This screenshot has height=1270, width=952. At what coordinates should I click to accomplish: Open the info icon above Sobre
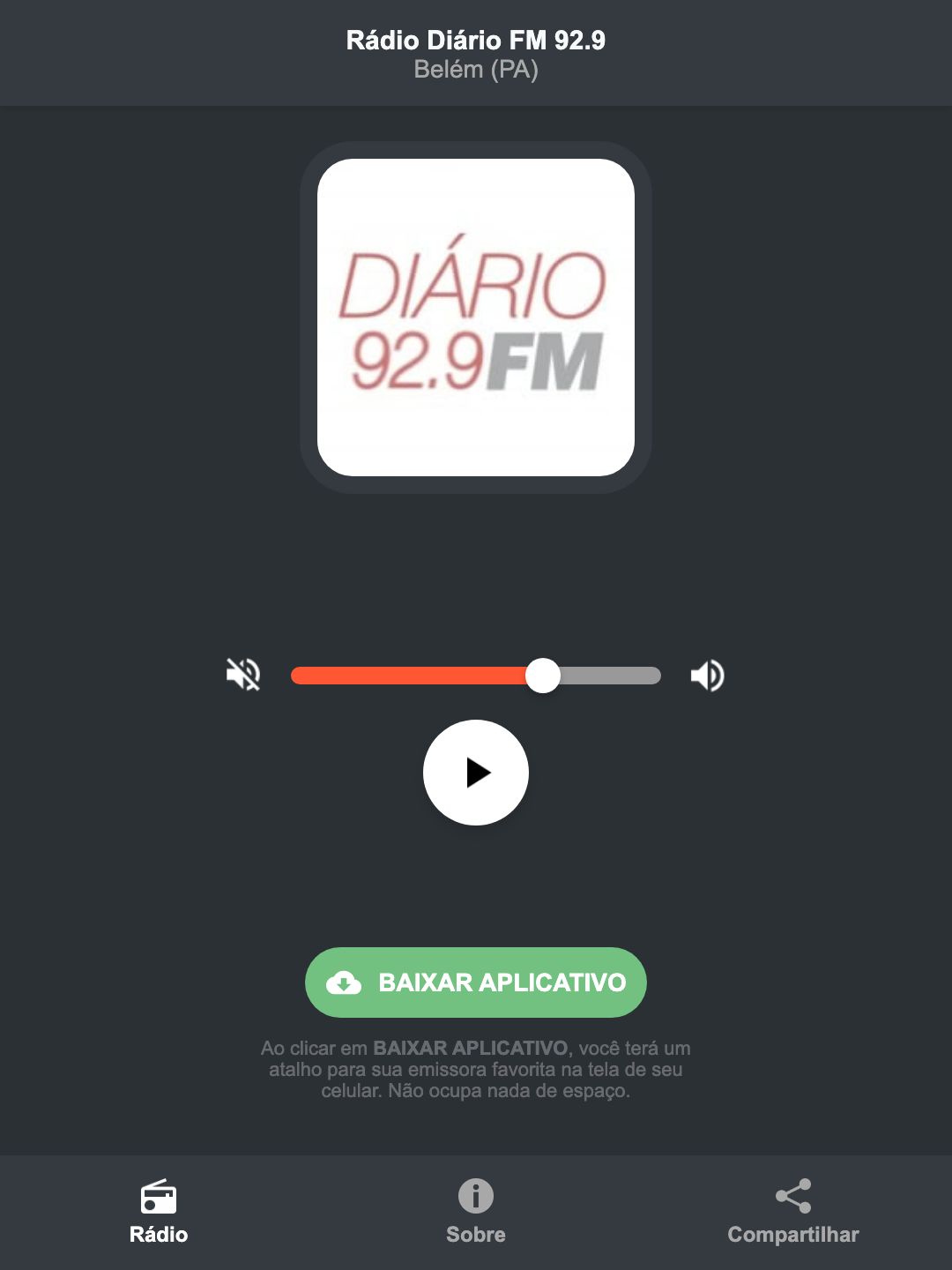[x=475, y=1196]
